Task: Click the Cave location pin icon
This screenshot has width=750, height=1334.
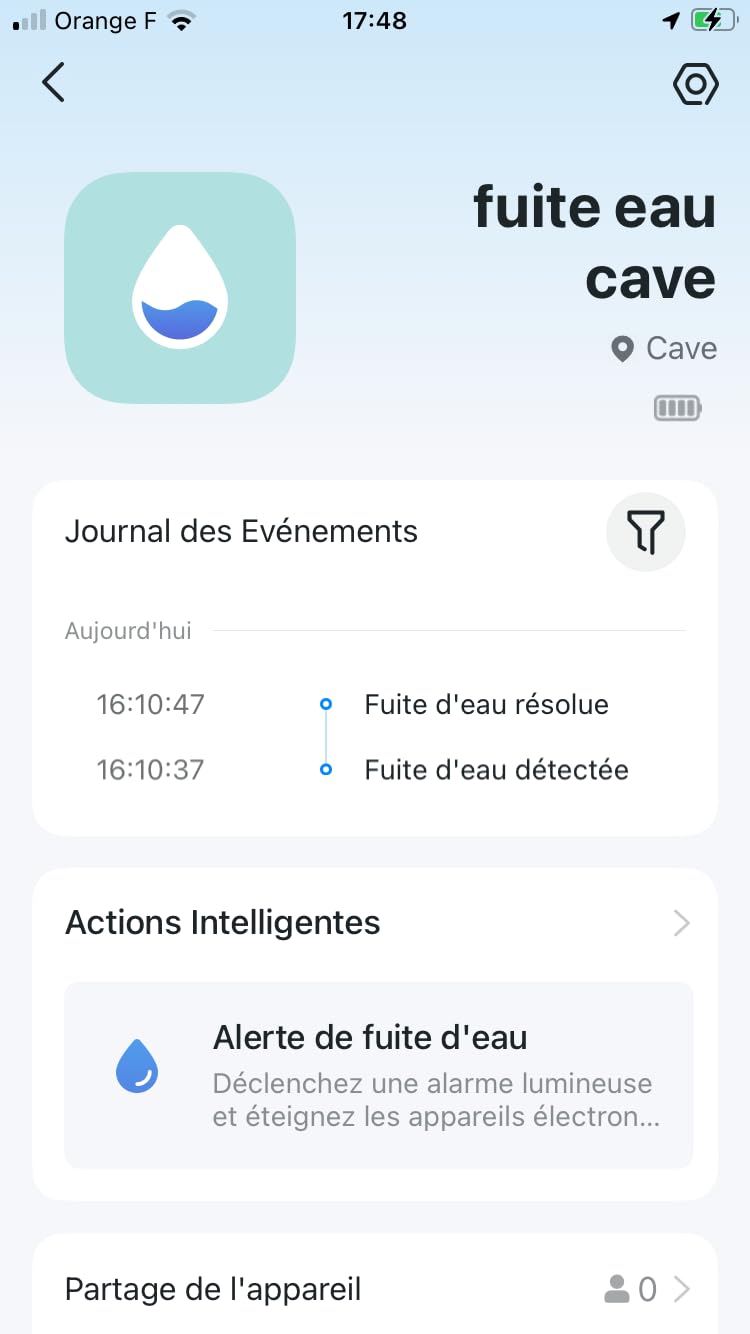Action: click(x=622, y=348)
